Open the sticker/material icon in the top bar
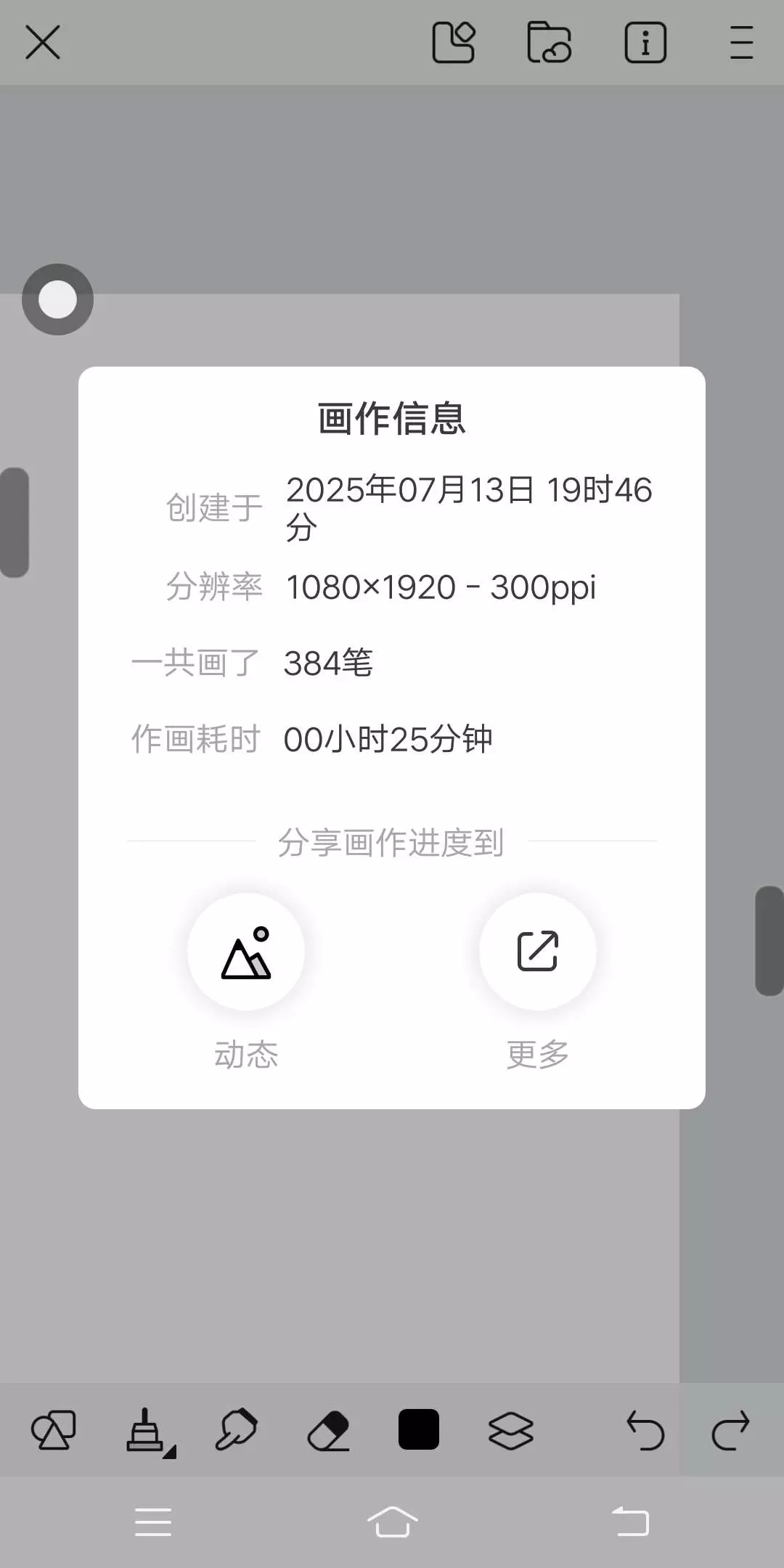 point(454,42)
